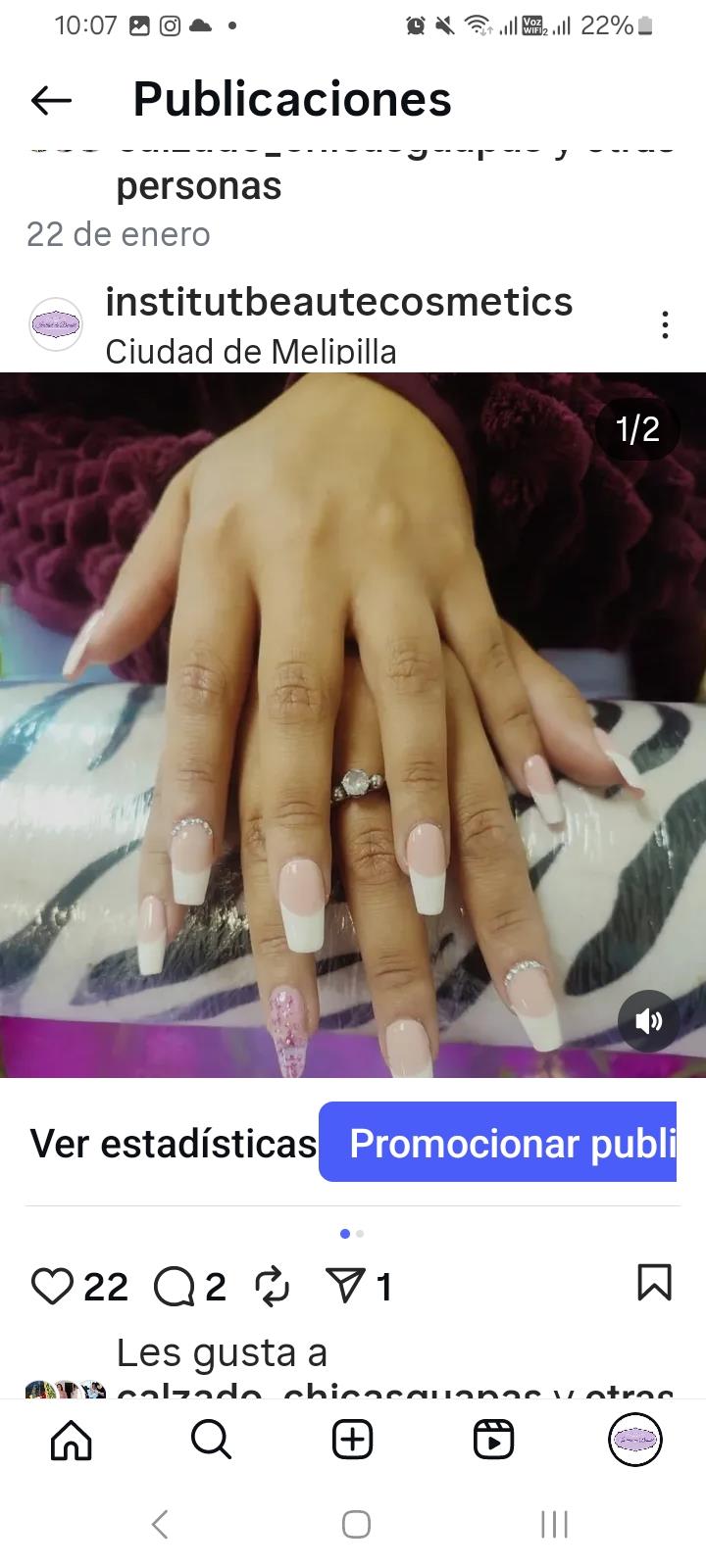The image size is (706, 1568).
Task: Repost this publication
Action: [272, 1286]
